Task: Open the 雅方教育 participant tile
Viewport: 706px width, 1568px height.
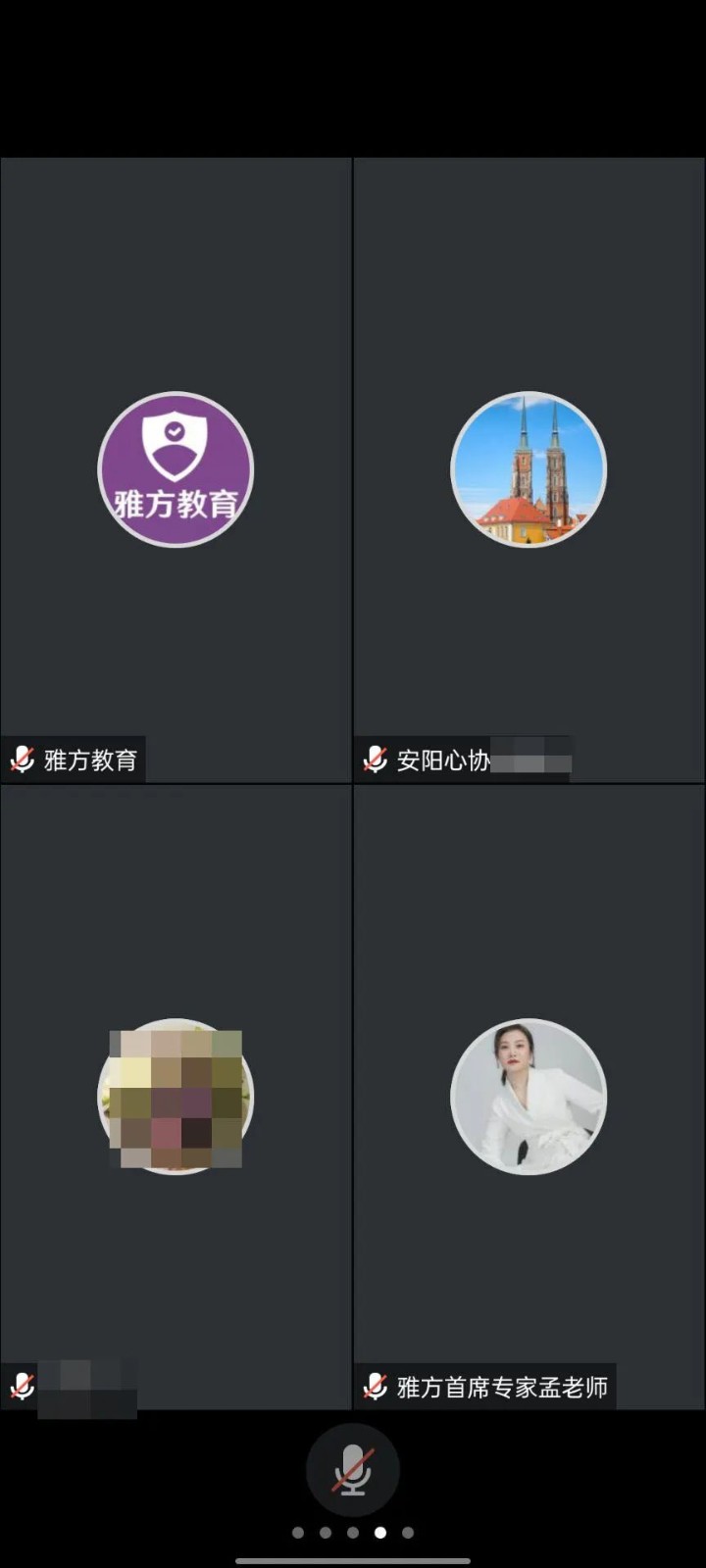Action: pyautogui.click(x=176, y=470)
